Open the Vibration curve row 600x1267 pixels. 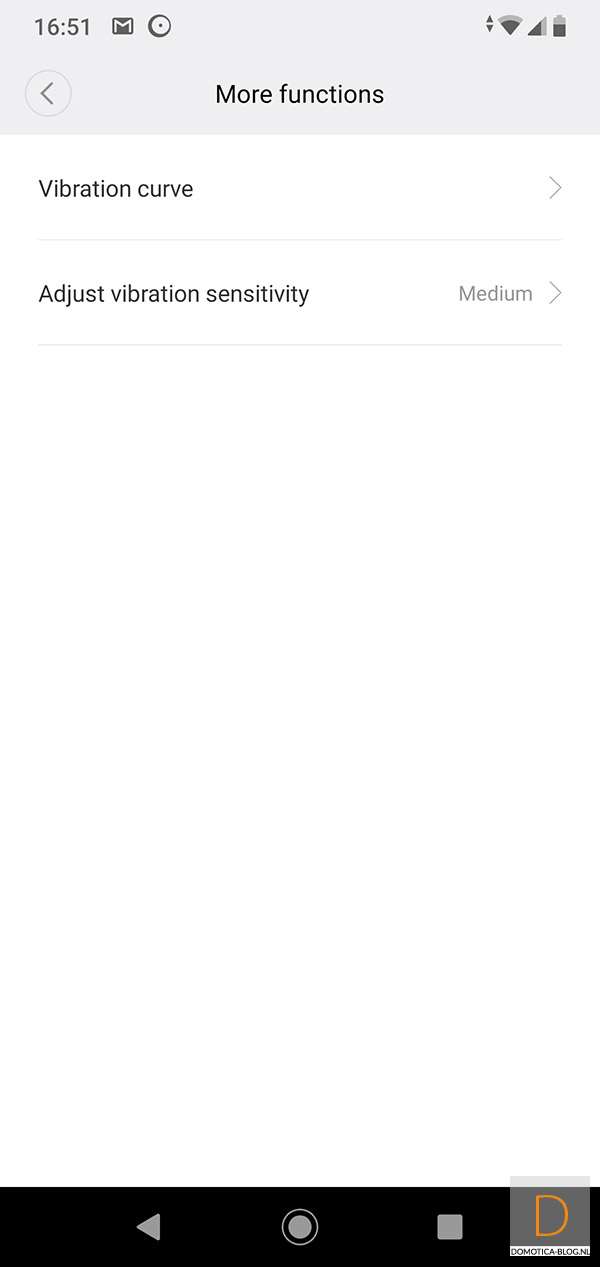point(300,189)
